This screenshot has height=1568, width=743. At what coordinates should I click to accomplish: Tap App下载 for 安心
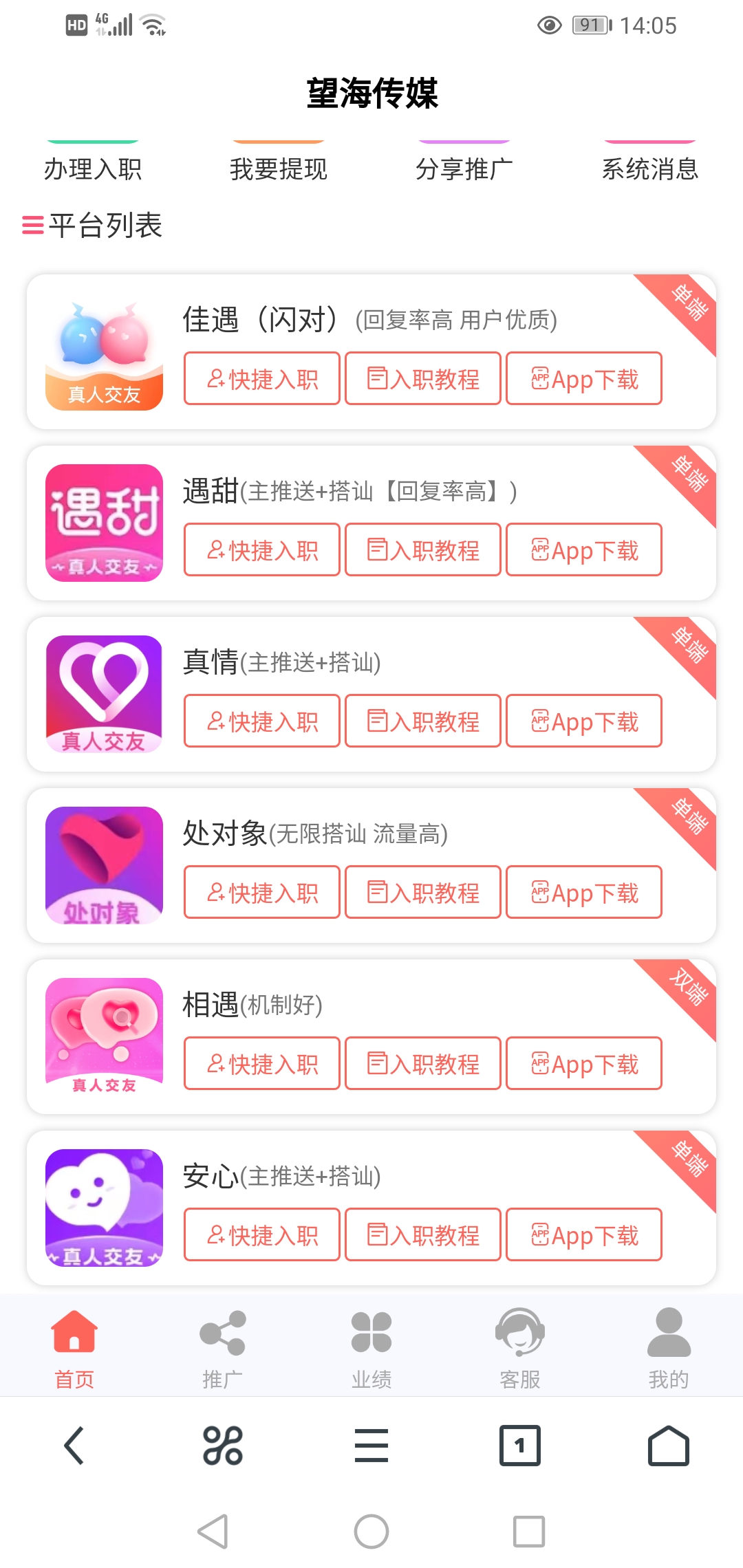(584, 1234)
